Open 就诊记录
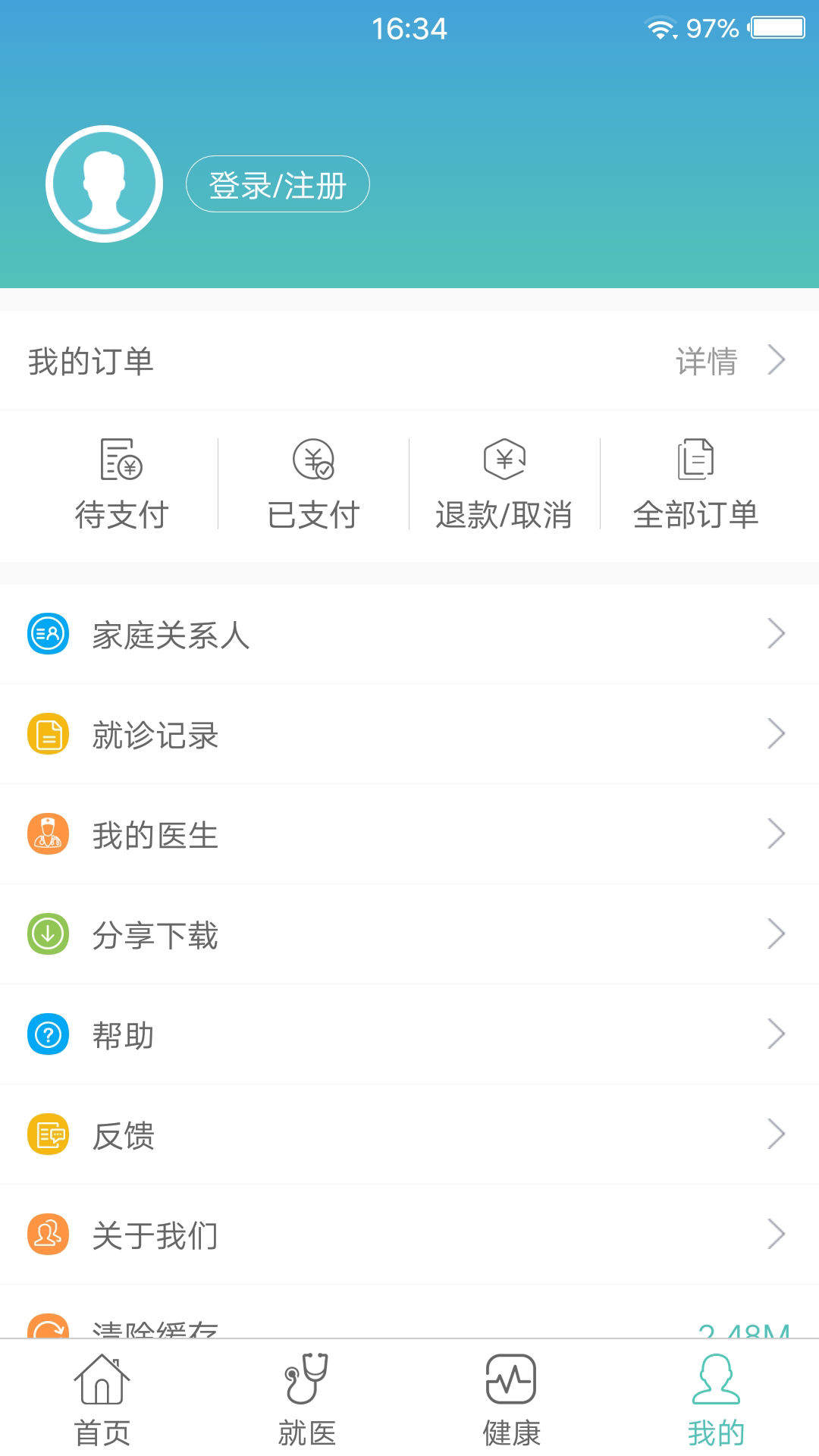 tap(409, 735)
